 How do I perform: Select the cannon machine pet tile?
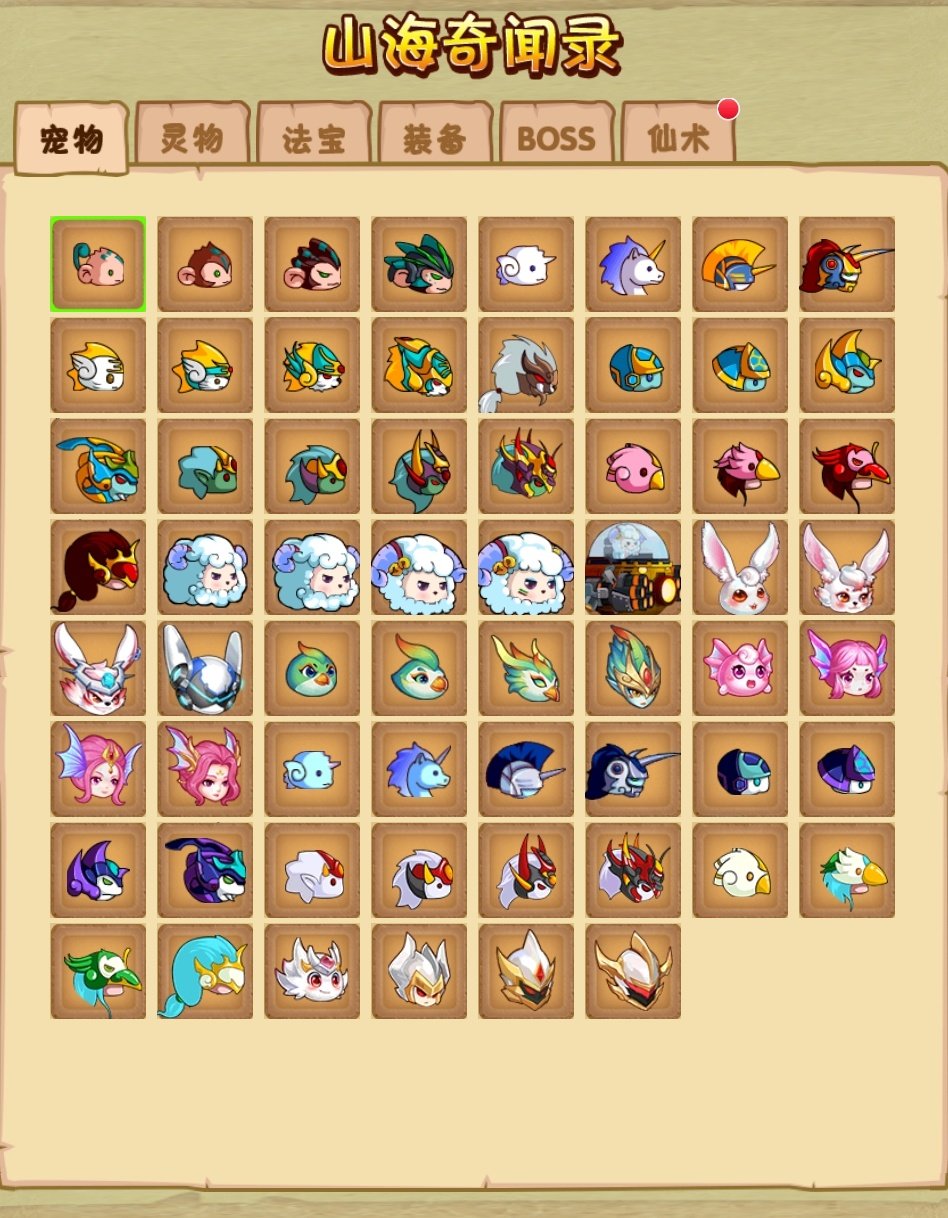633,567
